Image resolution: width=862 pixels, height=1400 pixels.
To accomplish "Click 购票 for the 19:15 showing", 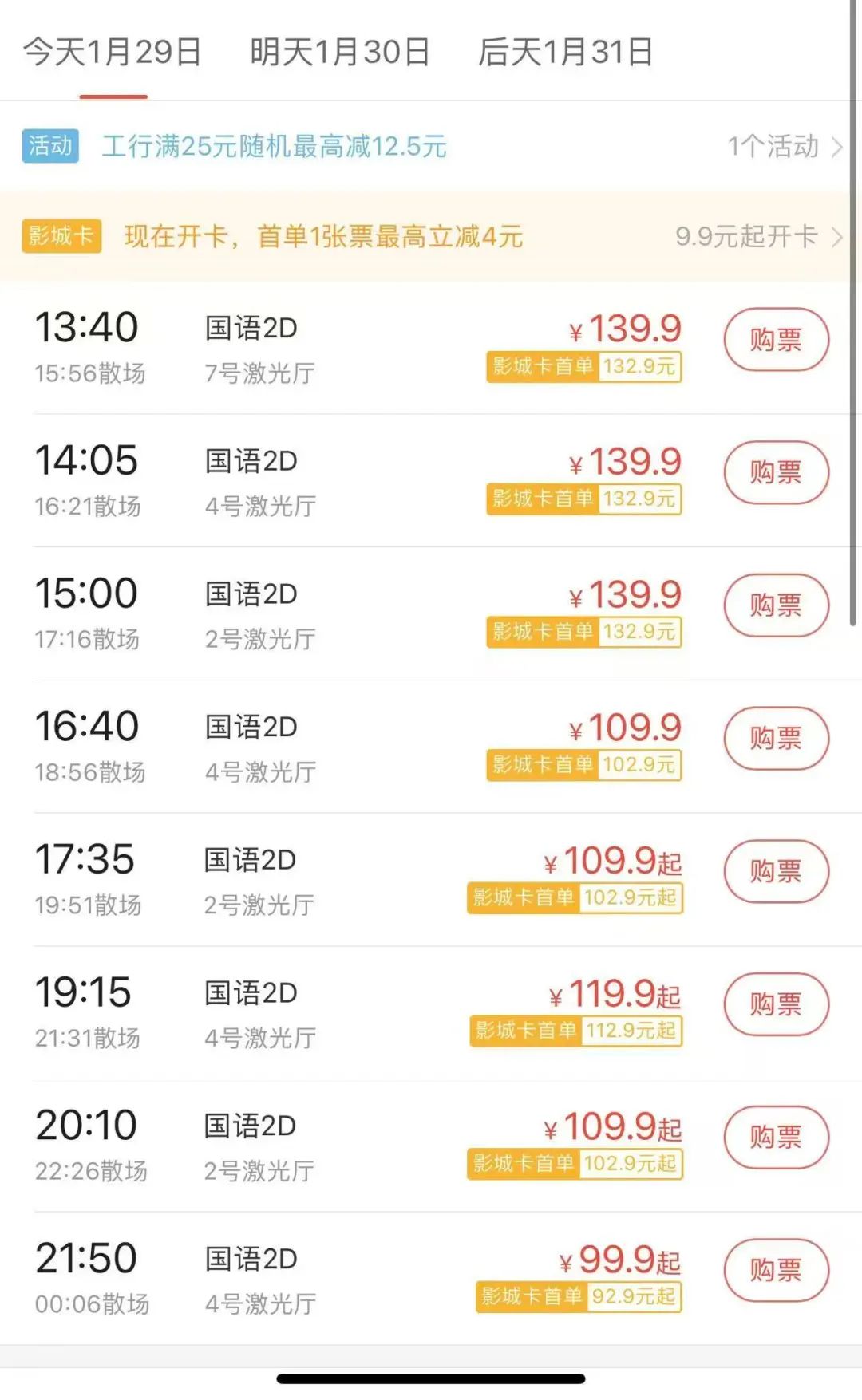I will coord(774,1005).
